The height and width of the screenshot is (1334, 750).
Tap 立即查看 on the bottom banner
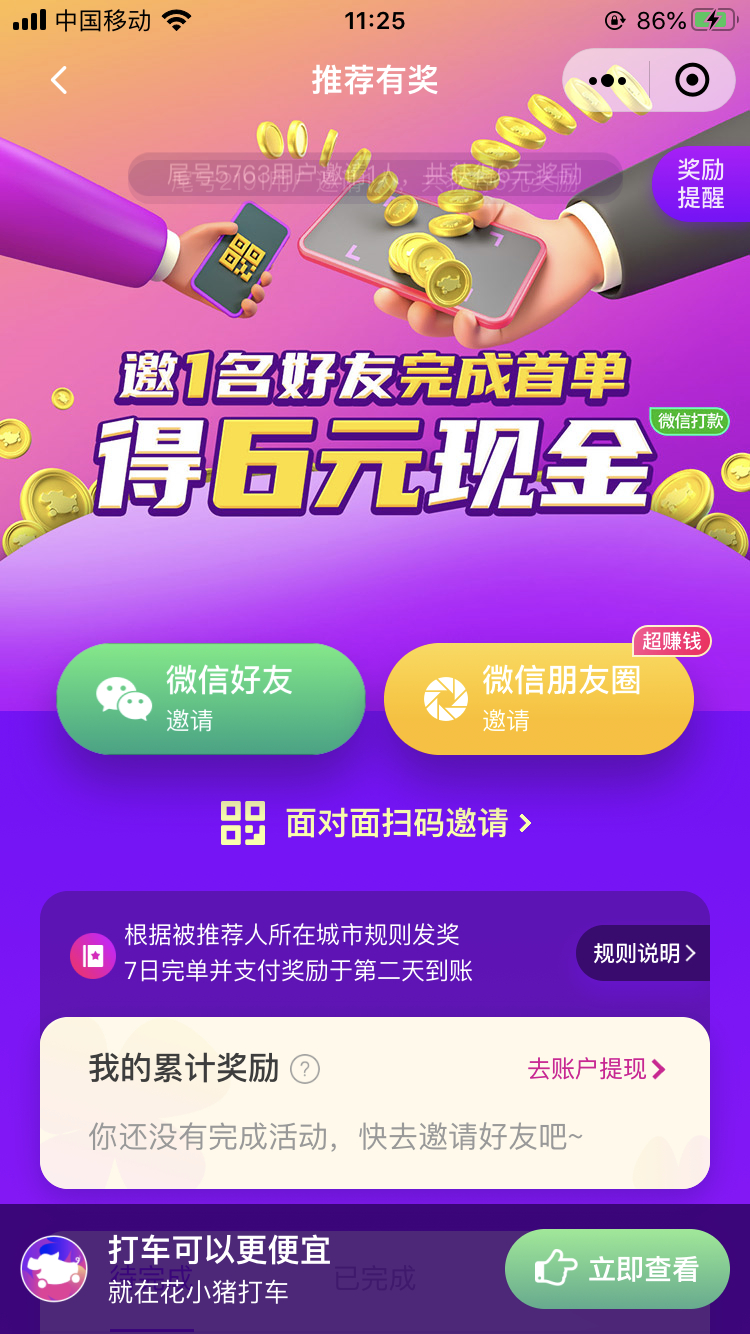(x=617, y=1269)
